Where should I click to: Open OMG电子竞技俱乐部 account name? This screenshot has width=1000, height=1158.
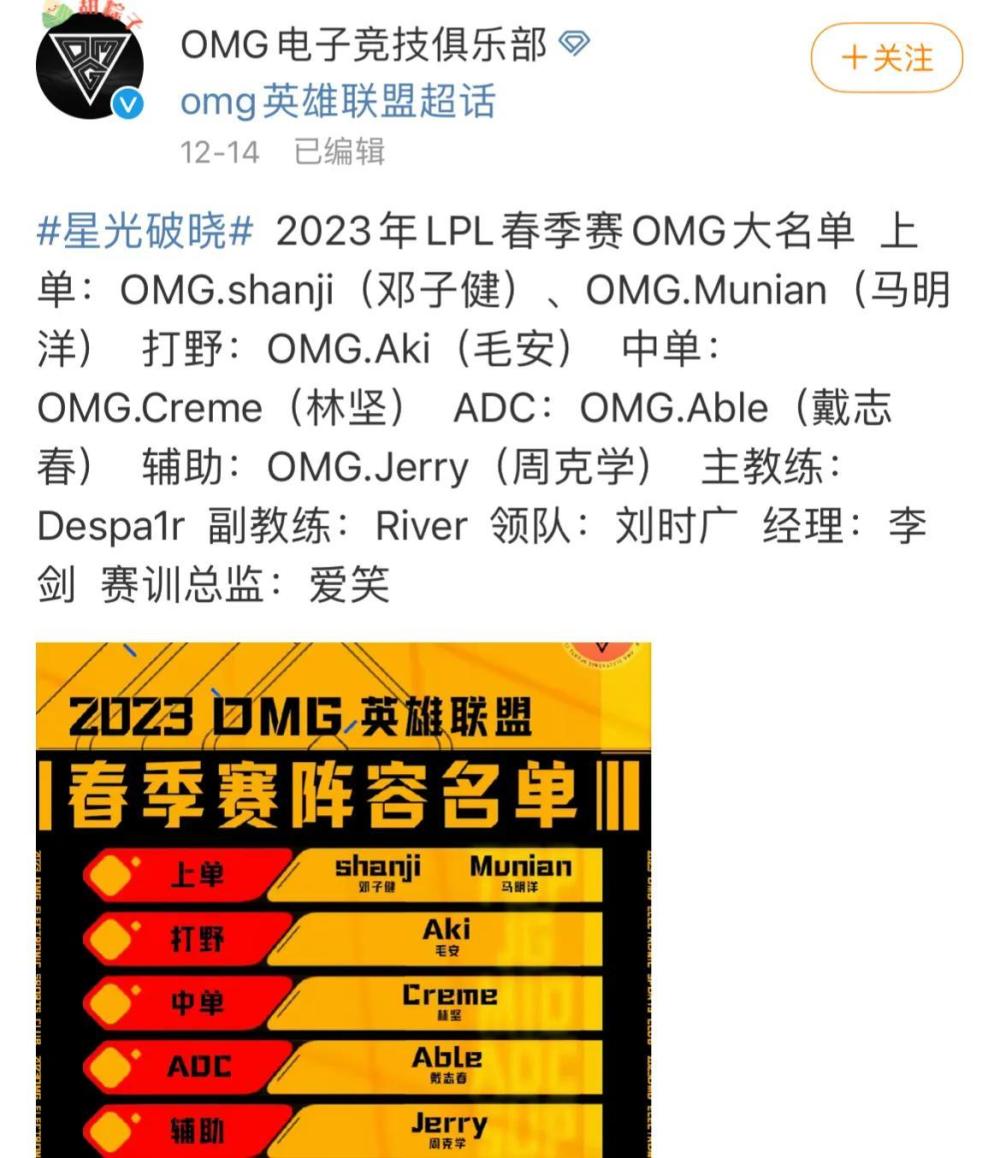364,44
